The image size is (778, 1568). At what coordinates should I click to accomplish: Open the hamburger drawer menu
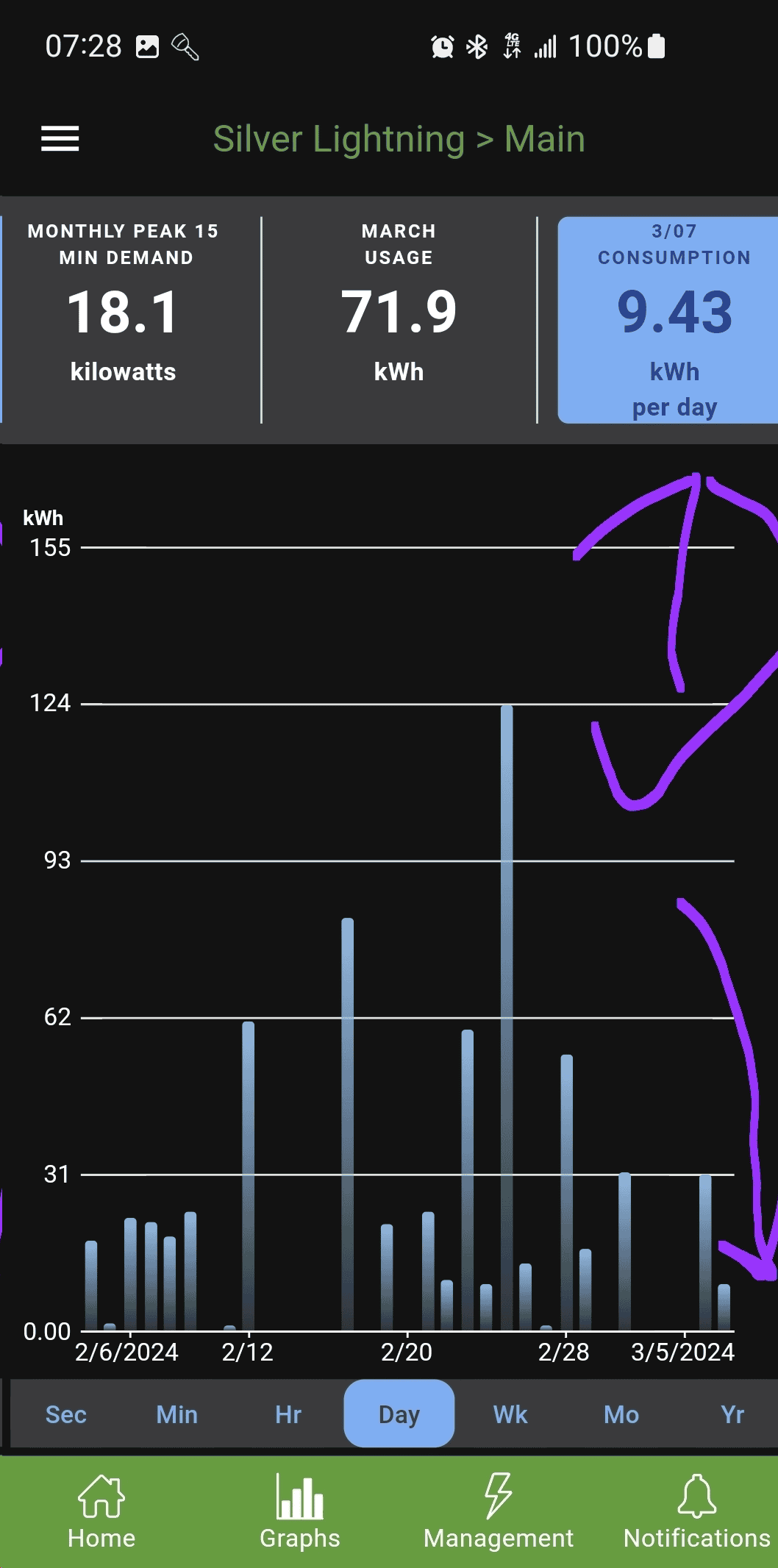60,138
